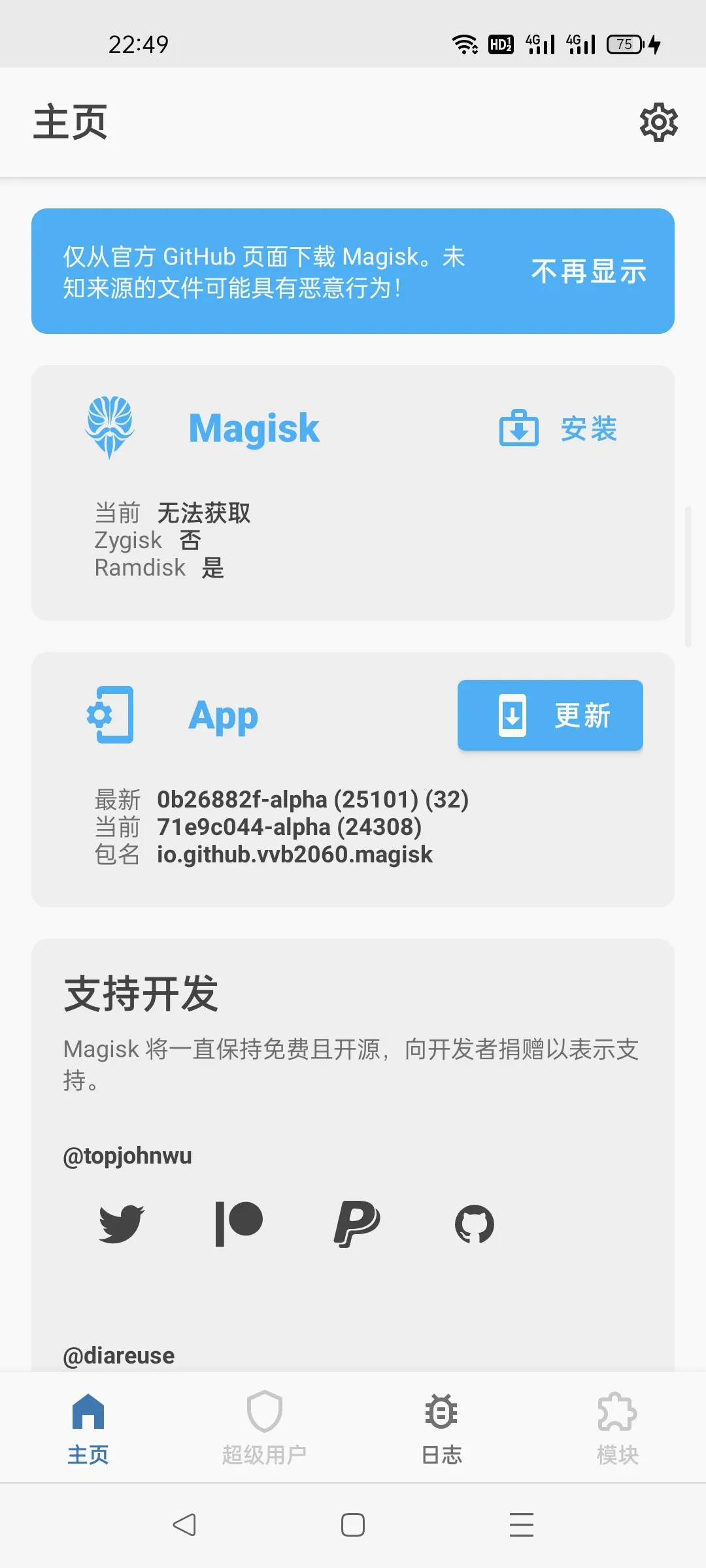Image resolution: width=706 pixels, height=1568 pixels.
Task: Switch to the 日志 tab
Action: pos(441,1428)
